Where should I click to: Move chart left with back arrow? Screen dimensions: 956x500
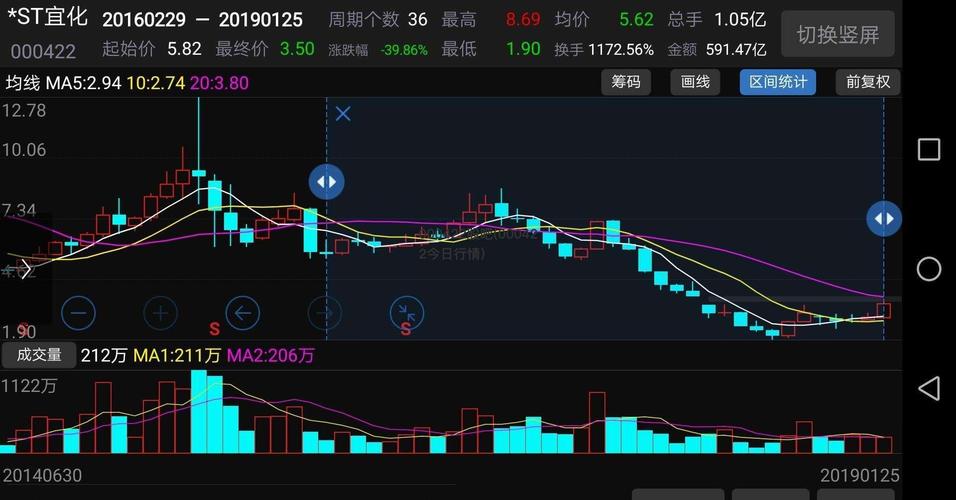(242, 313)
